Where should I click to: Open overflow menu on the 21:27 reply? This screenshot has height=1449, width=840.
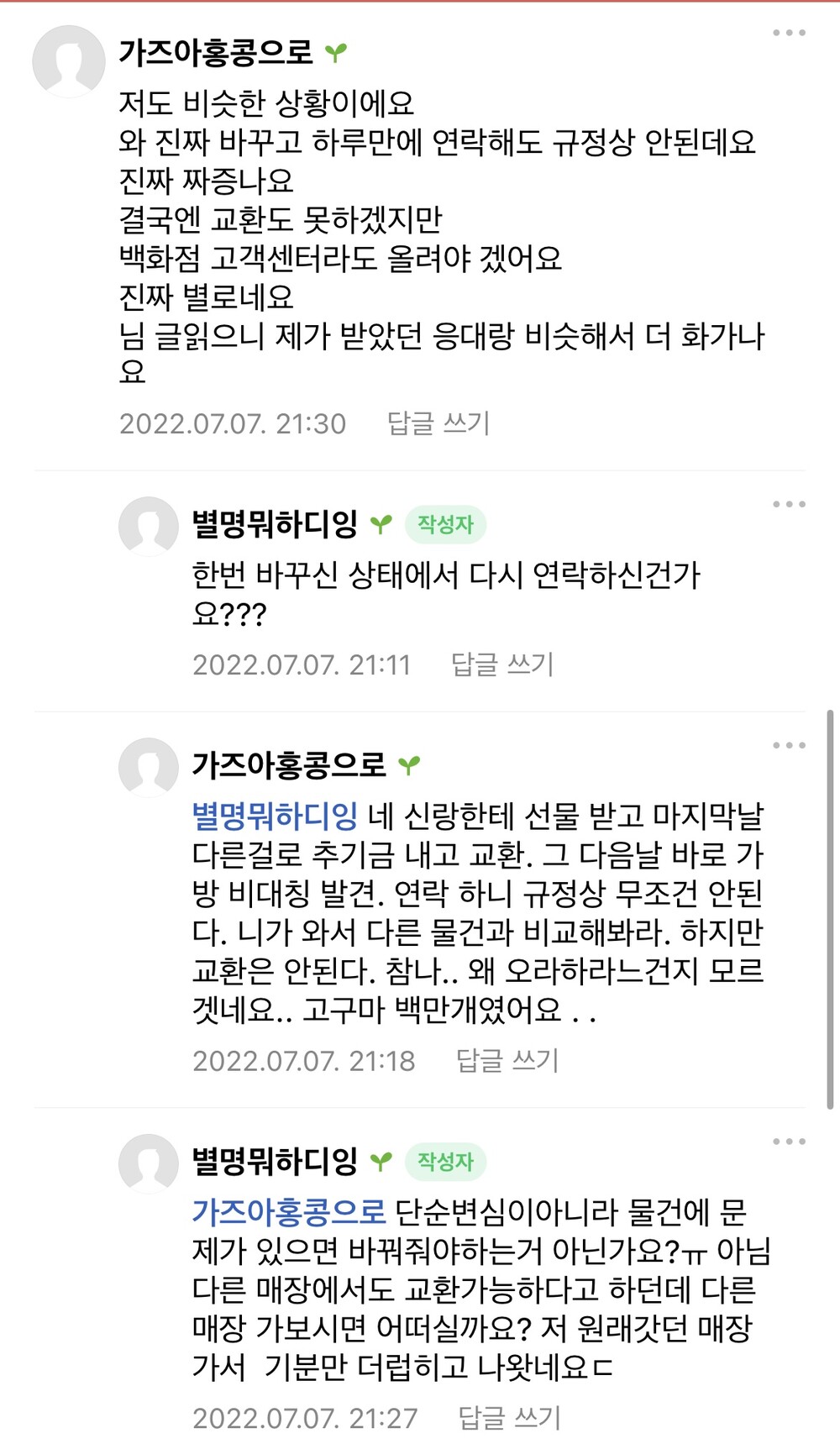(x=789, y=1142)
